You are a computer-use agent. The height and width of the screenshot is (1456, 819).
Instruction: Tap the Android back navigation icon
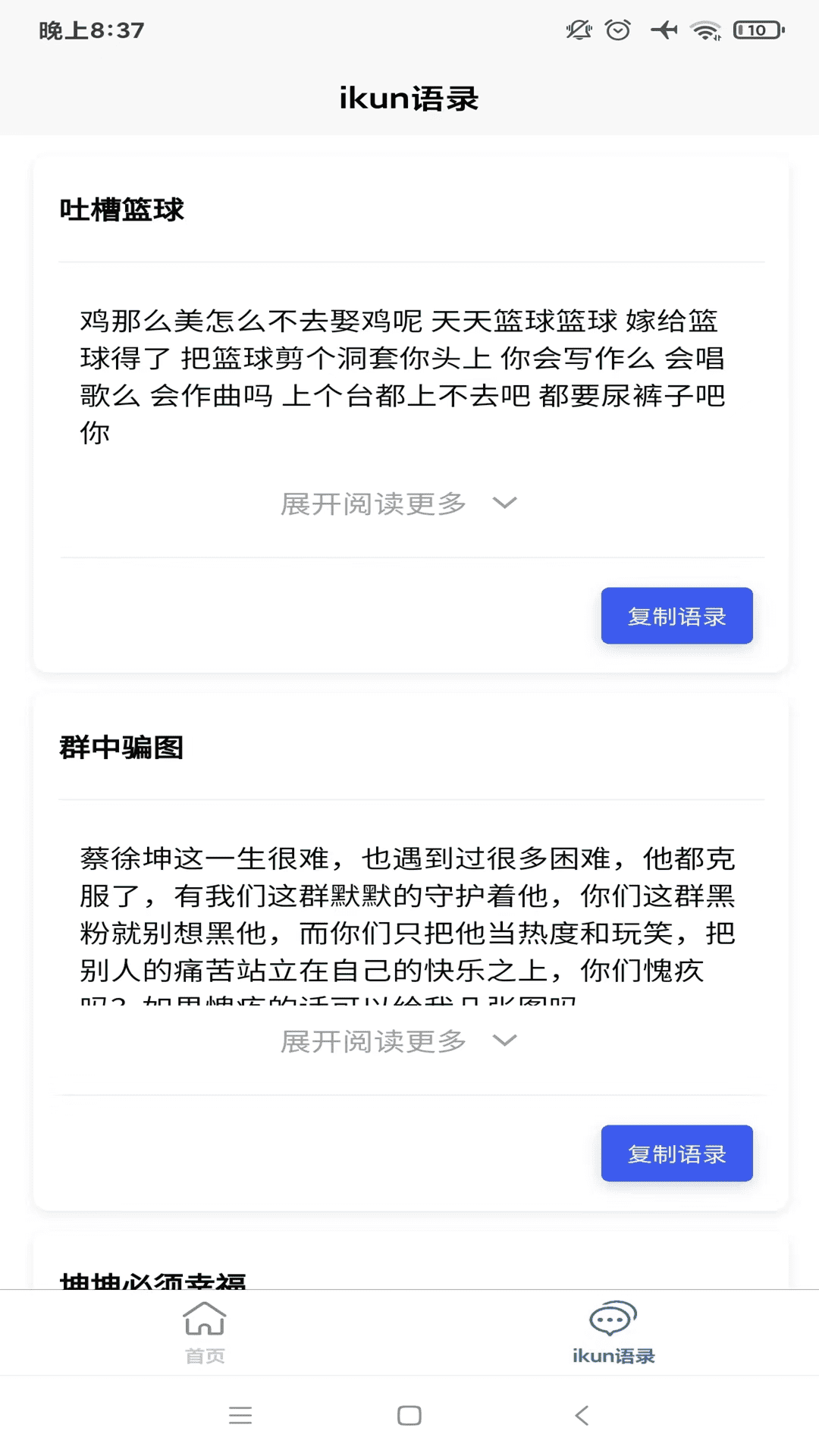(581, 1416)
